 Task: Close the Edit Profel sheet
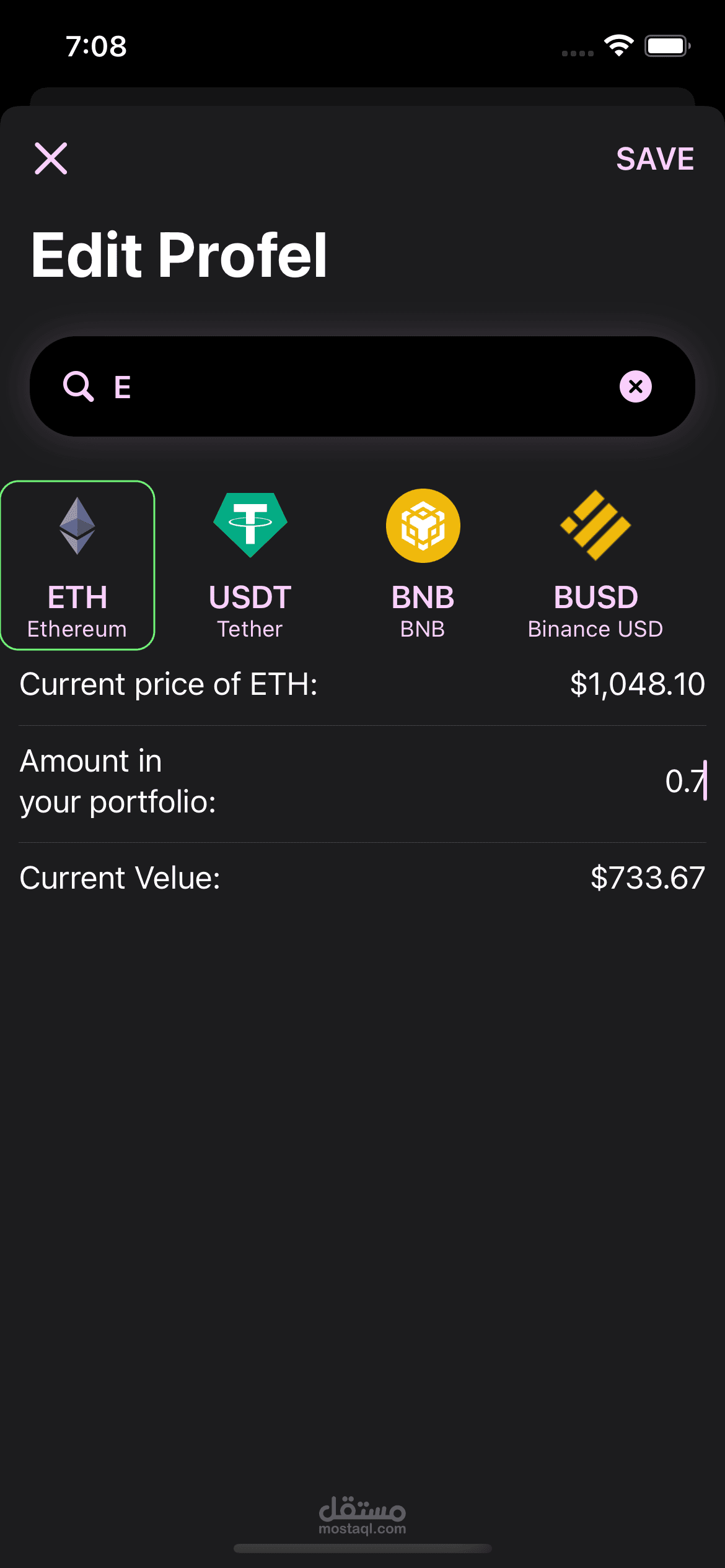[x=51, y=159]
